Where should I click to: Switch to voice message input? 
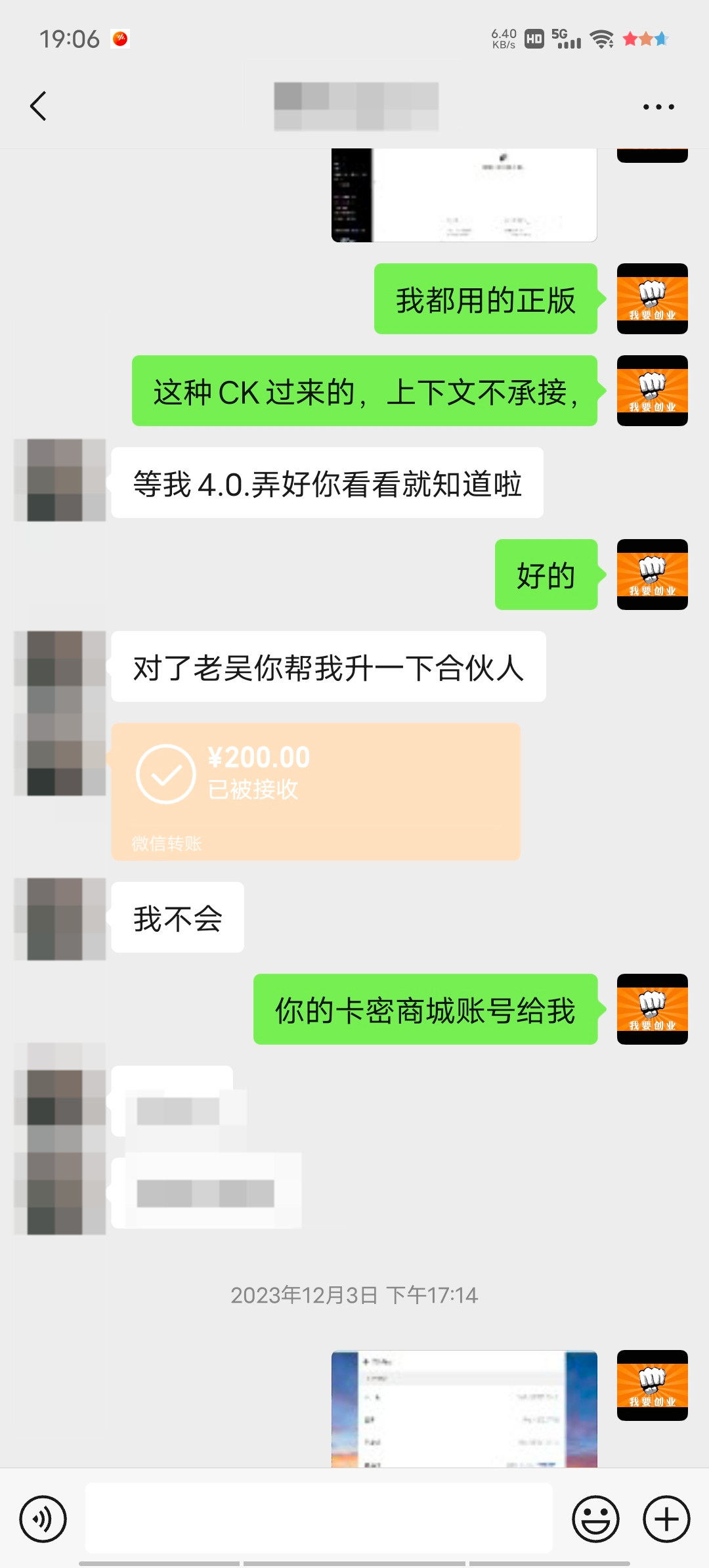click(43, 1519)
